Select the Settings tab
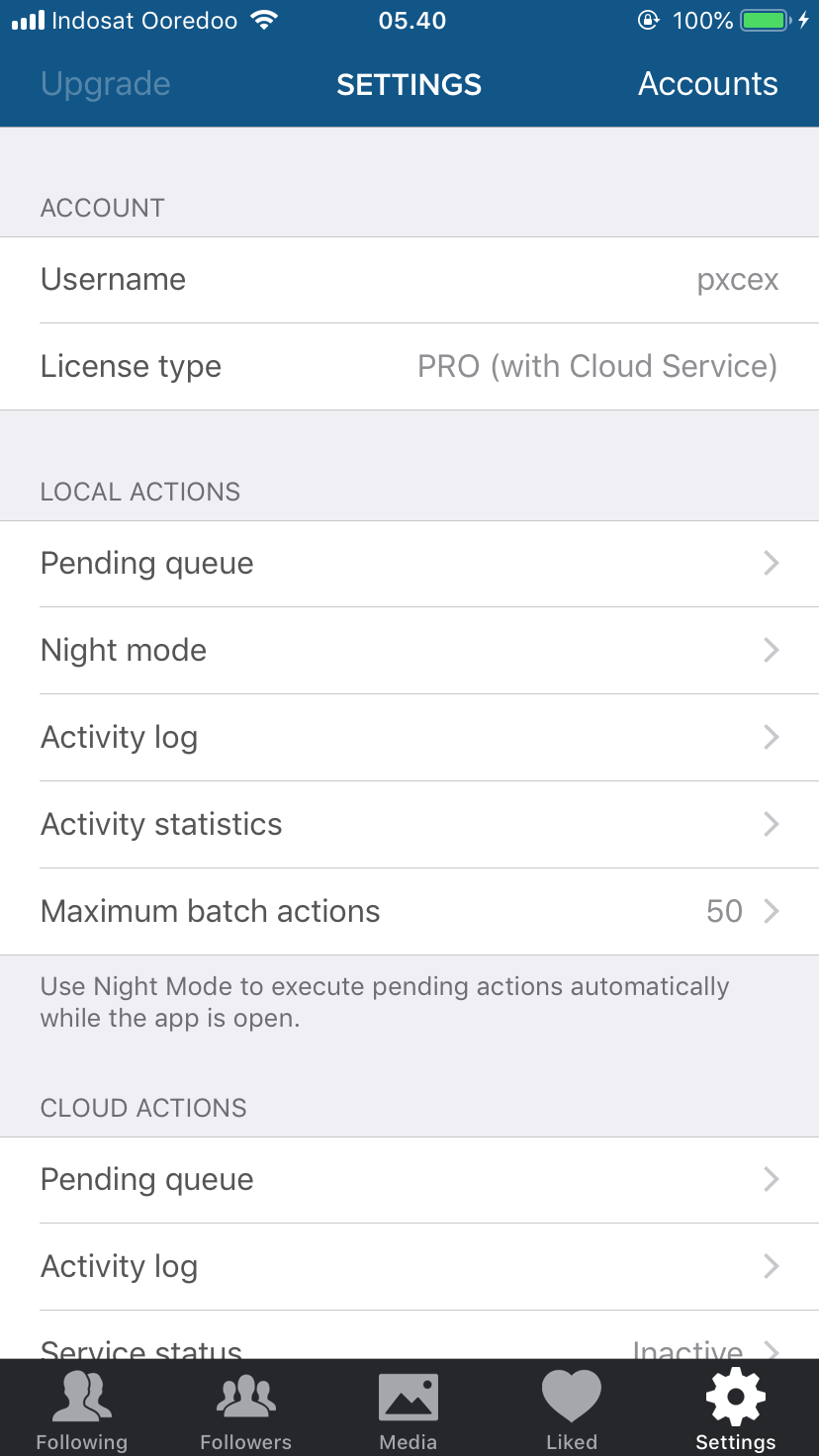 [736, 1409]
